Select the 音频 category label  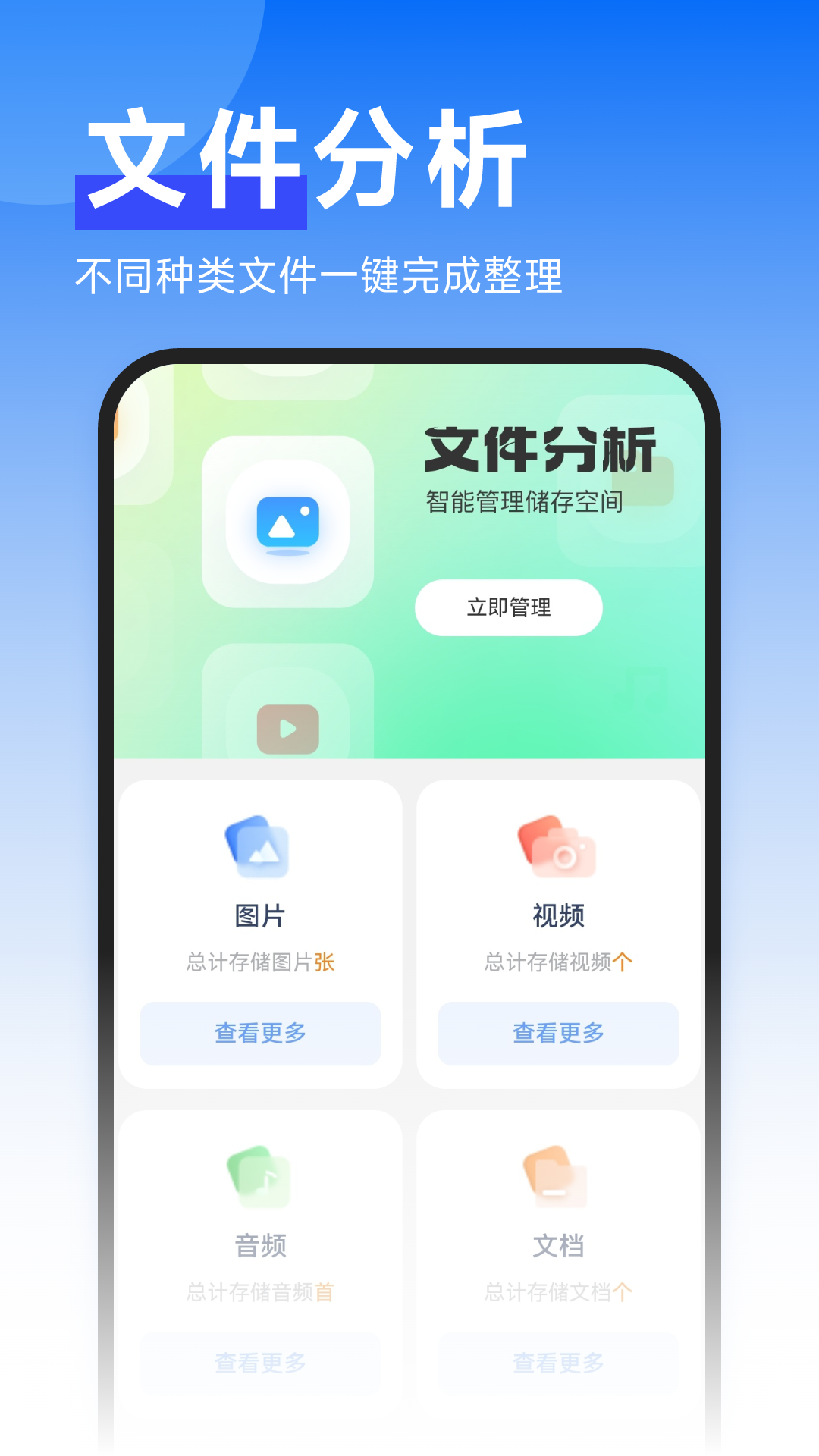point(260,1244)
